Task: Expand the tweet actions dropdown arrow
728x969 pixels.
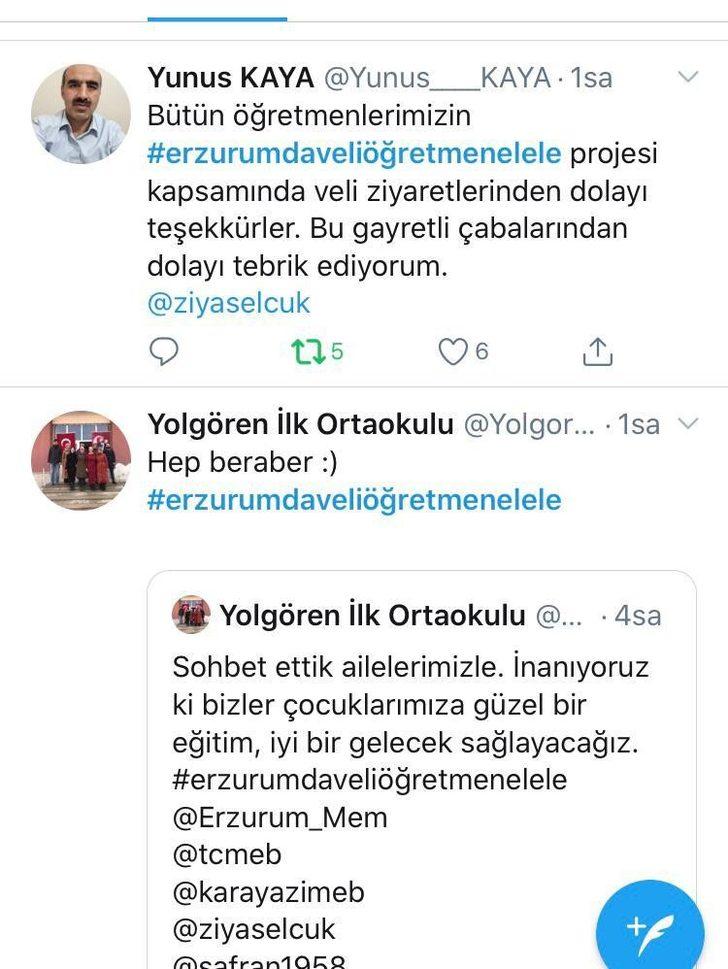Action: click(x=688, y=75)
